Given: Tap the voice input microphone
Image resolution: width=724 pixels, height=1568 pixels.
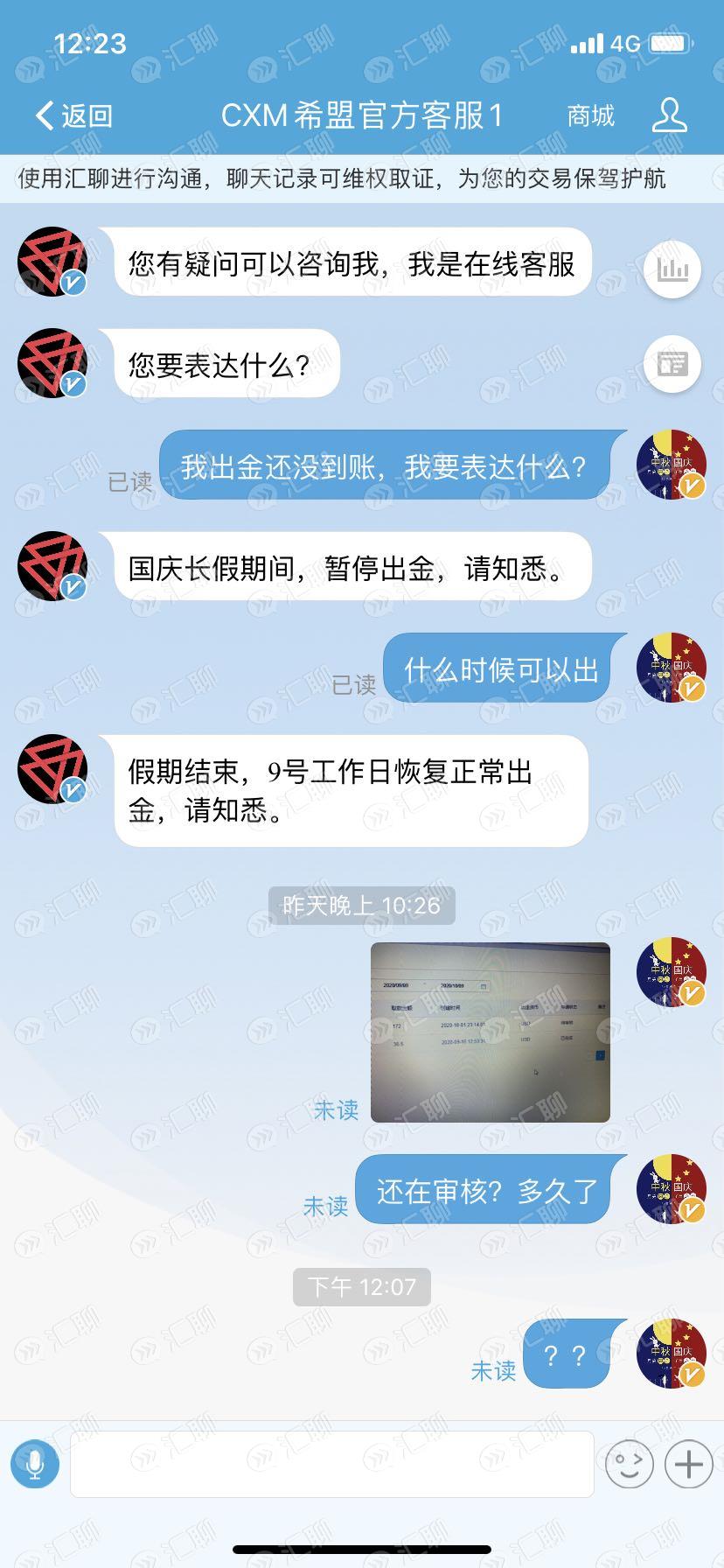Looking at the screenshot, I should click(35, 1464).
